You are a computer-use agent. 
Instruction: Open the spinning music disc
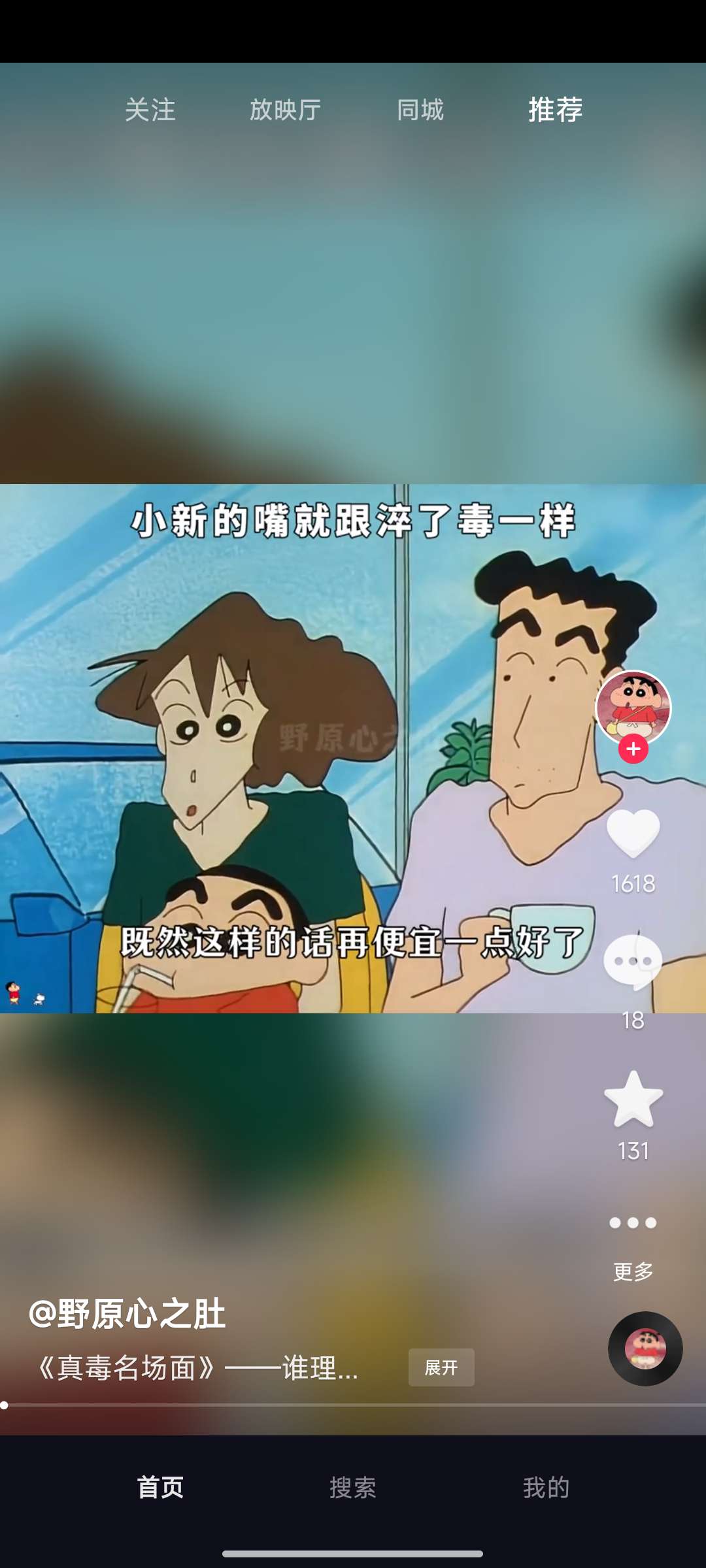click(645, 1348)
